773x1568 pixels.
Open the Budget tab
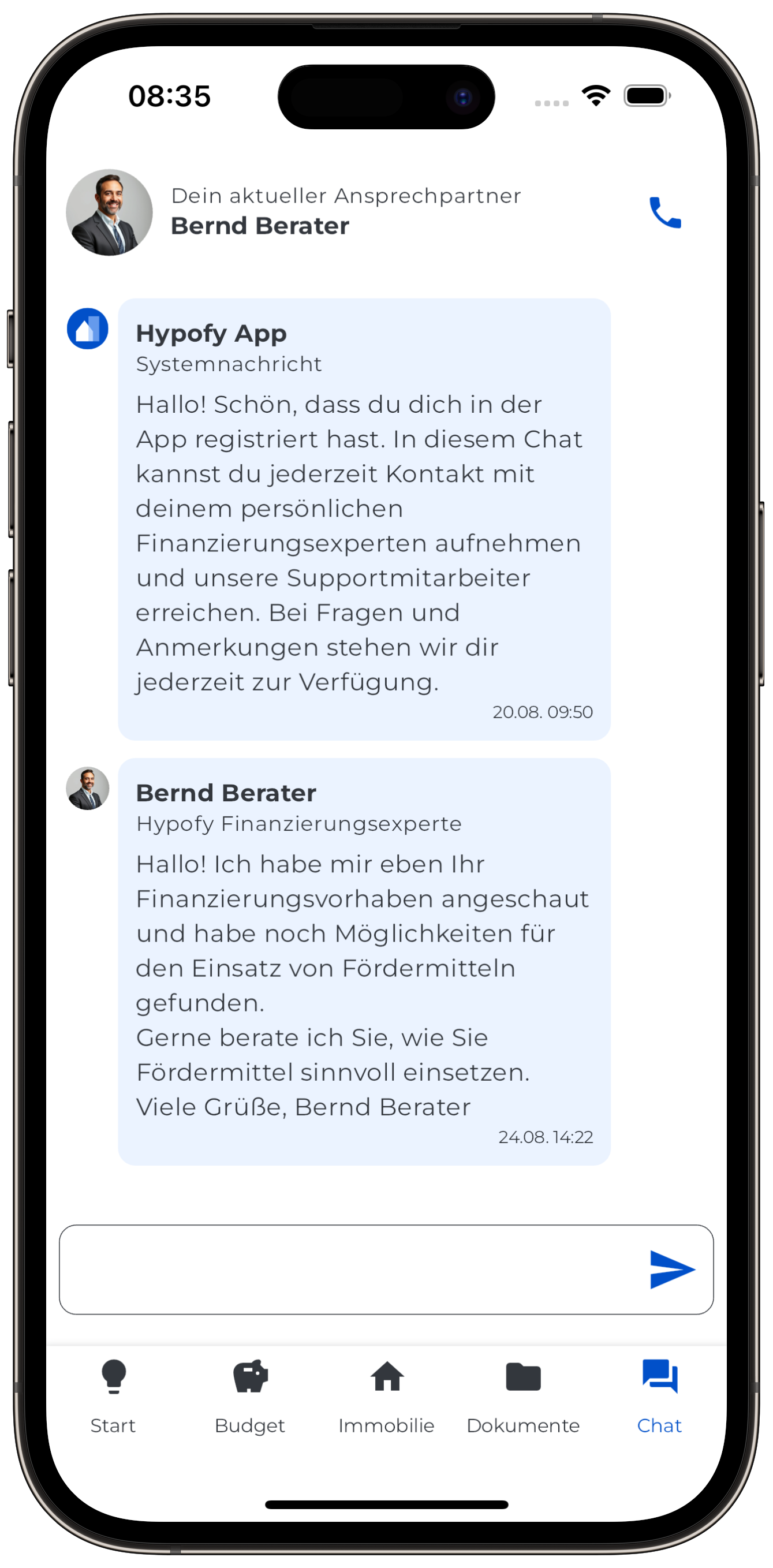250,1394
